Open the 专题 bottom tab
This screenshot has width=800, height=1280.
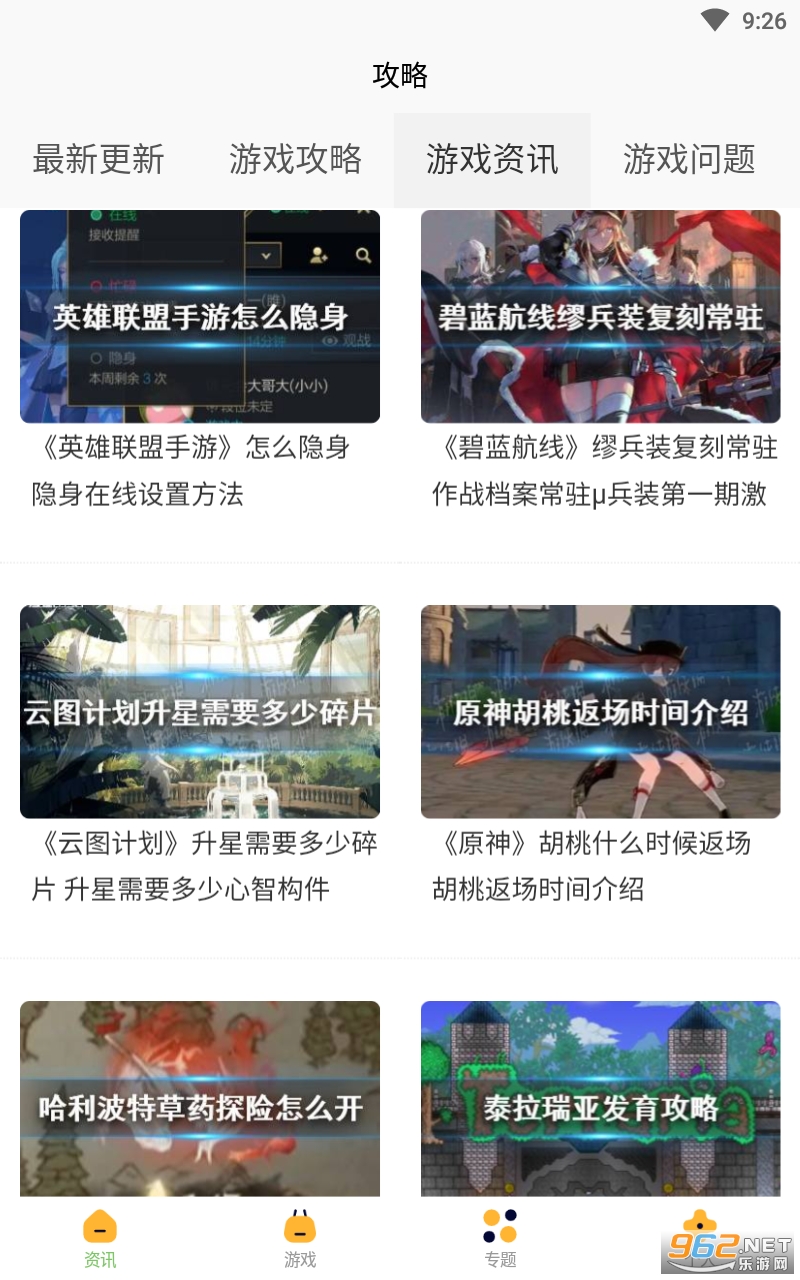(x=500, y=1238)
